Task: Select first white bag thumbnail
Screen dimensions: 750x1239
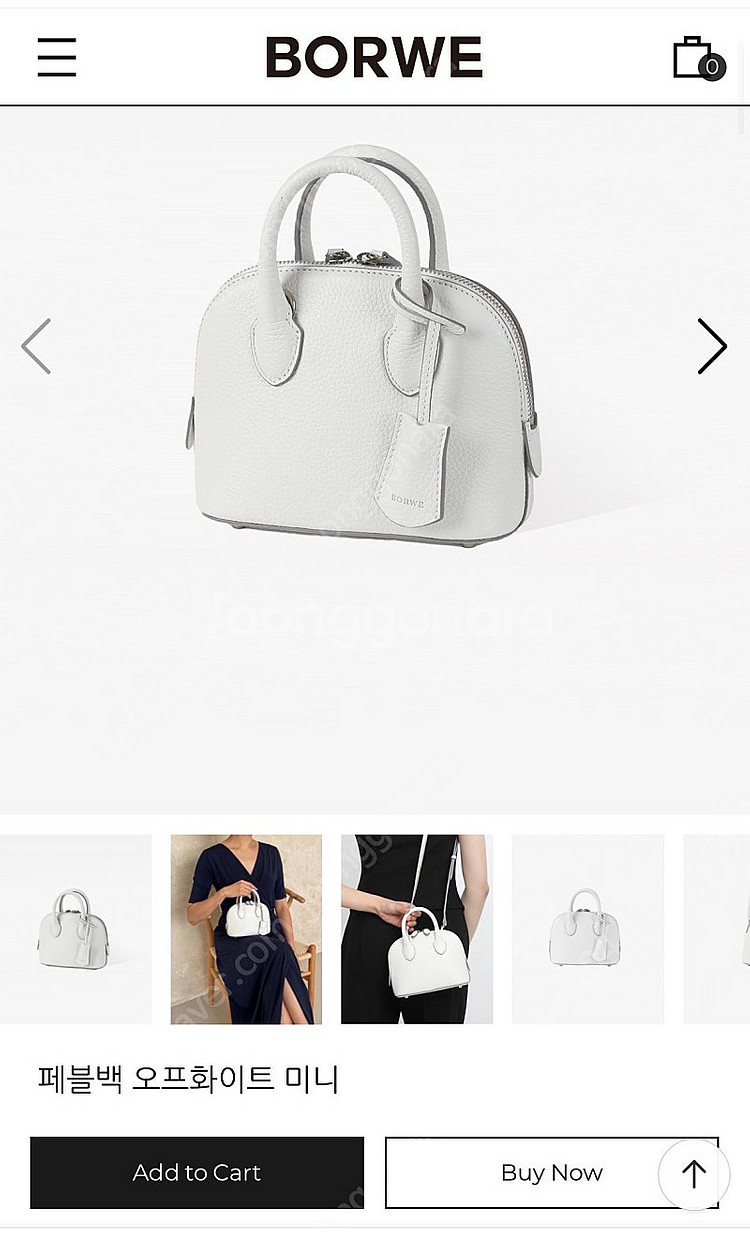Action: click(75, 929)
